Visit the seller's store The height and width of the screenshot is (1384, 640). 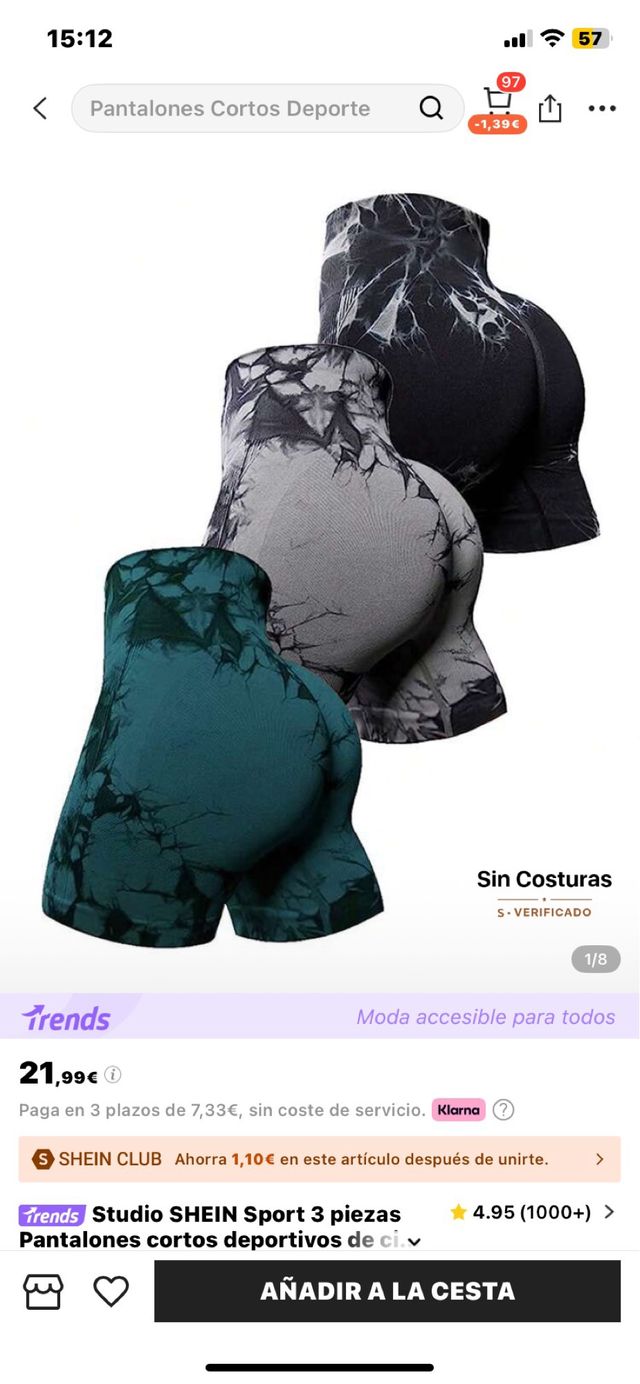click(44, 1291)
